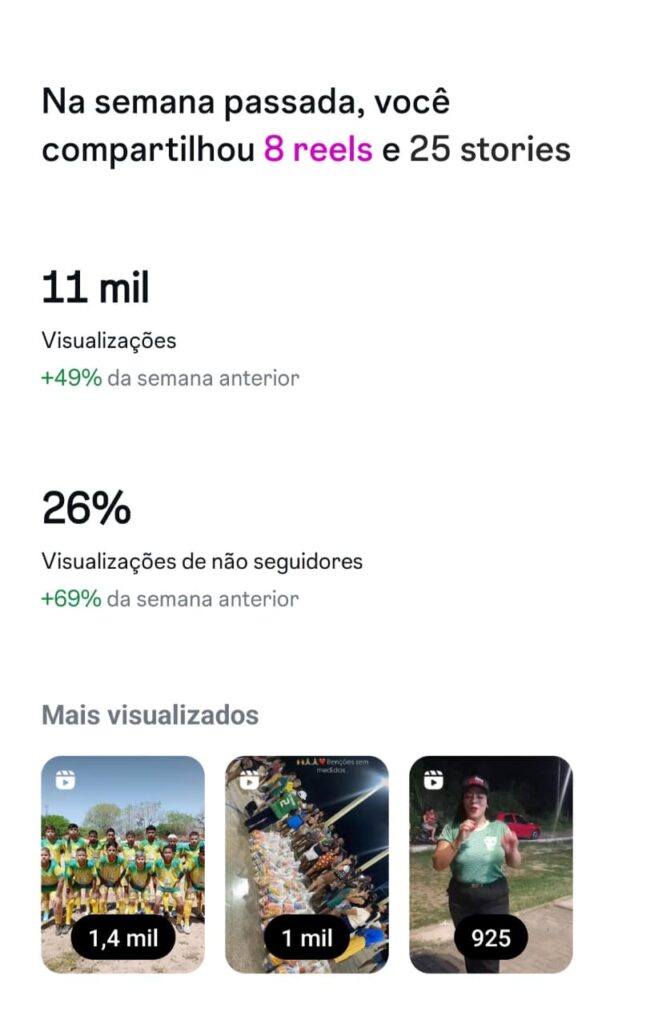Viewport: 654px width, 1024px height.
Task: Open the most viewed reel with 1,4 mil views
Action: click(123, 864)
